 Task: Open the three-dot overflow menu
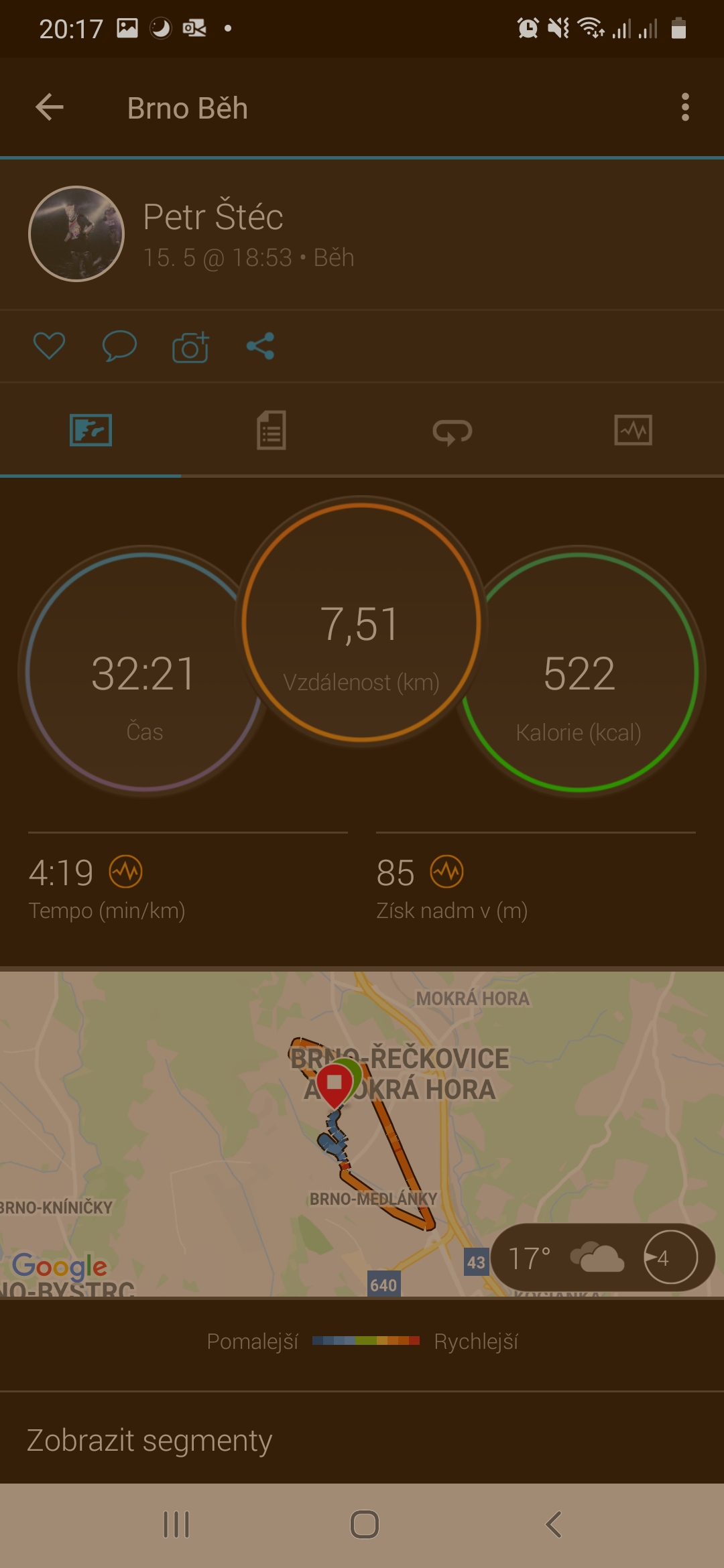coord(684,107)
